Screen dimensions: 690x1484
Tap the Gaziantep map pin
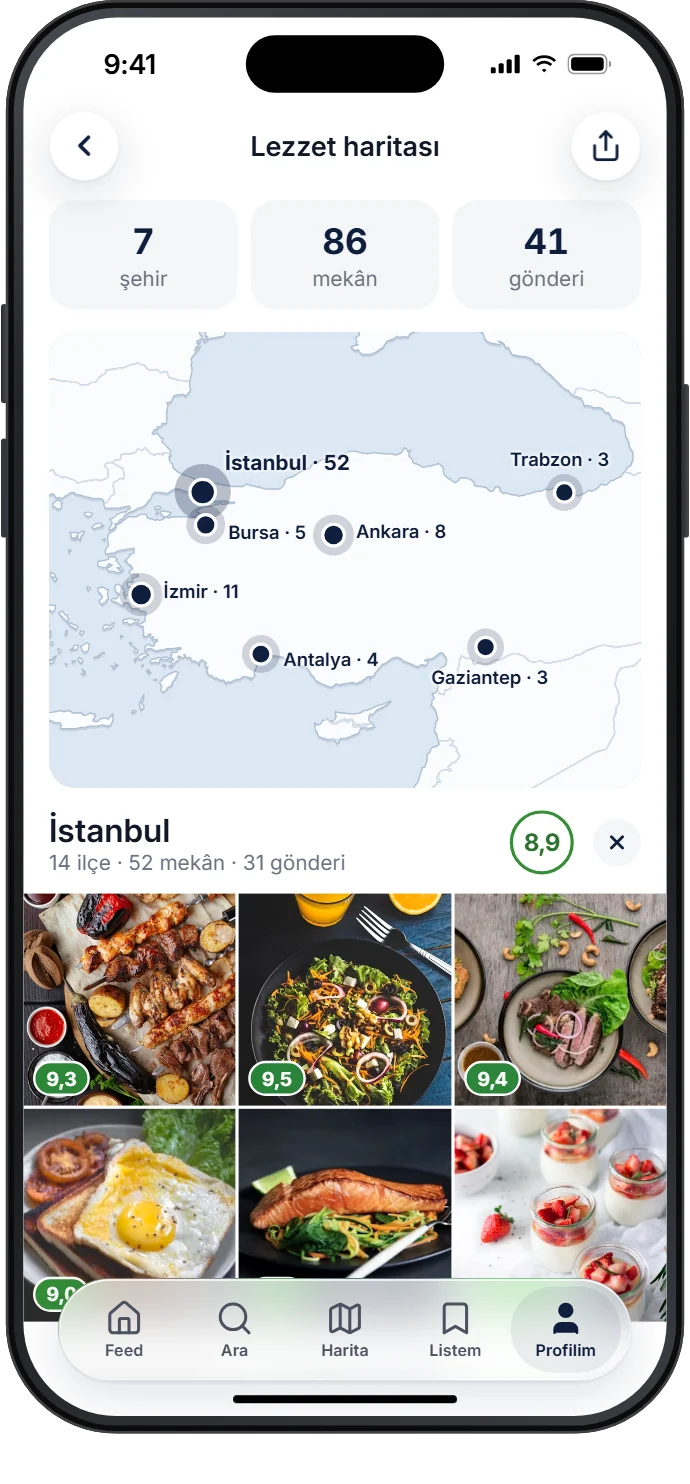(485, 647)
